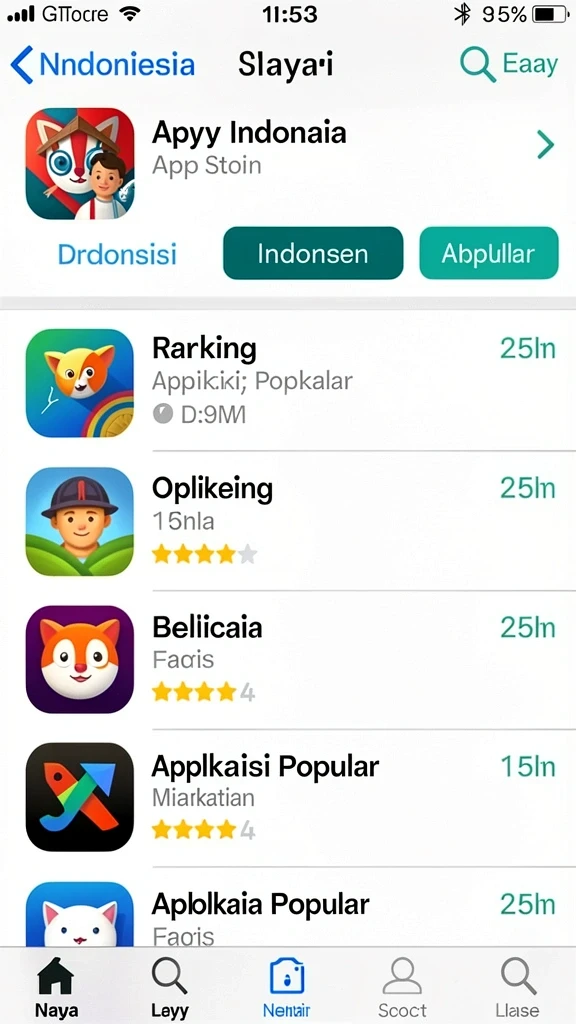Switch to the Indonsen segment
Screen dimensions: 576x1024
pos(313,253)
